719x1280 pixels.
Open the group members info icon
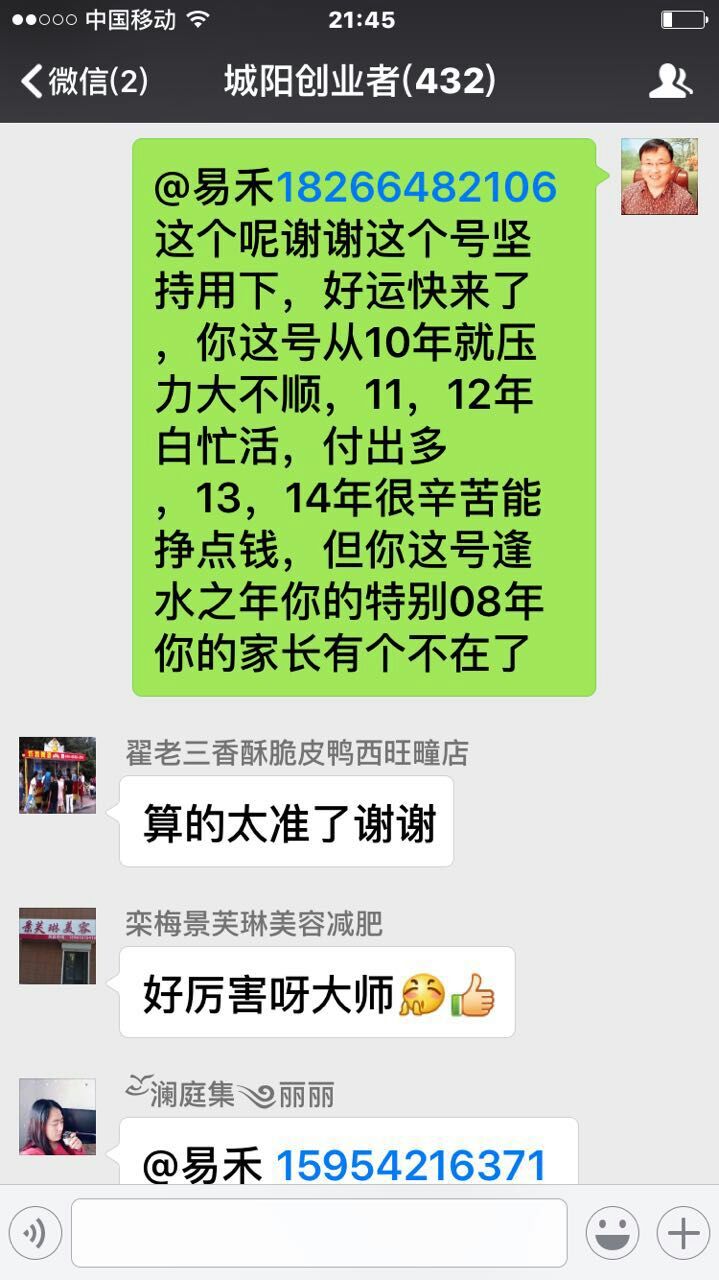coord(670,82)
